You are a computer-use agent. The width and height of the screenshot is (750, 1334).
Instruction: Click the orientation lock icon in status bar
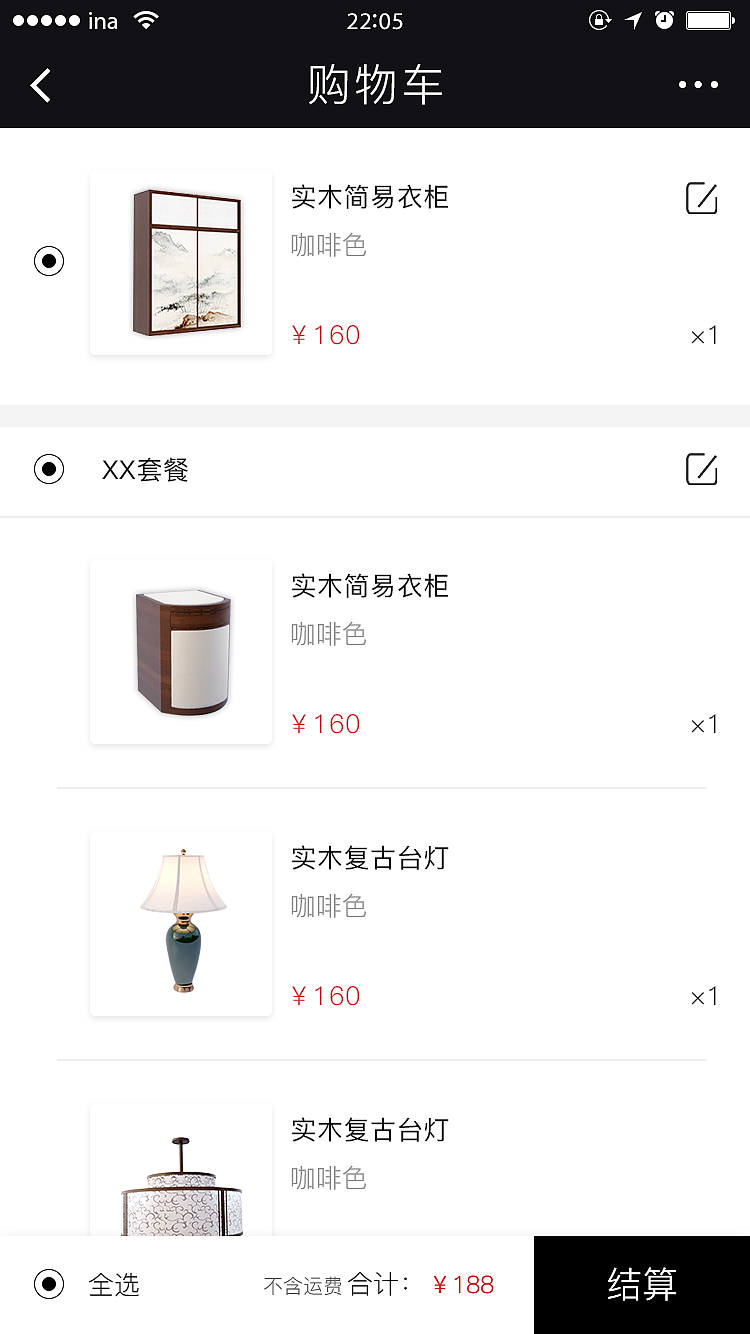coord(599,18)
